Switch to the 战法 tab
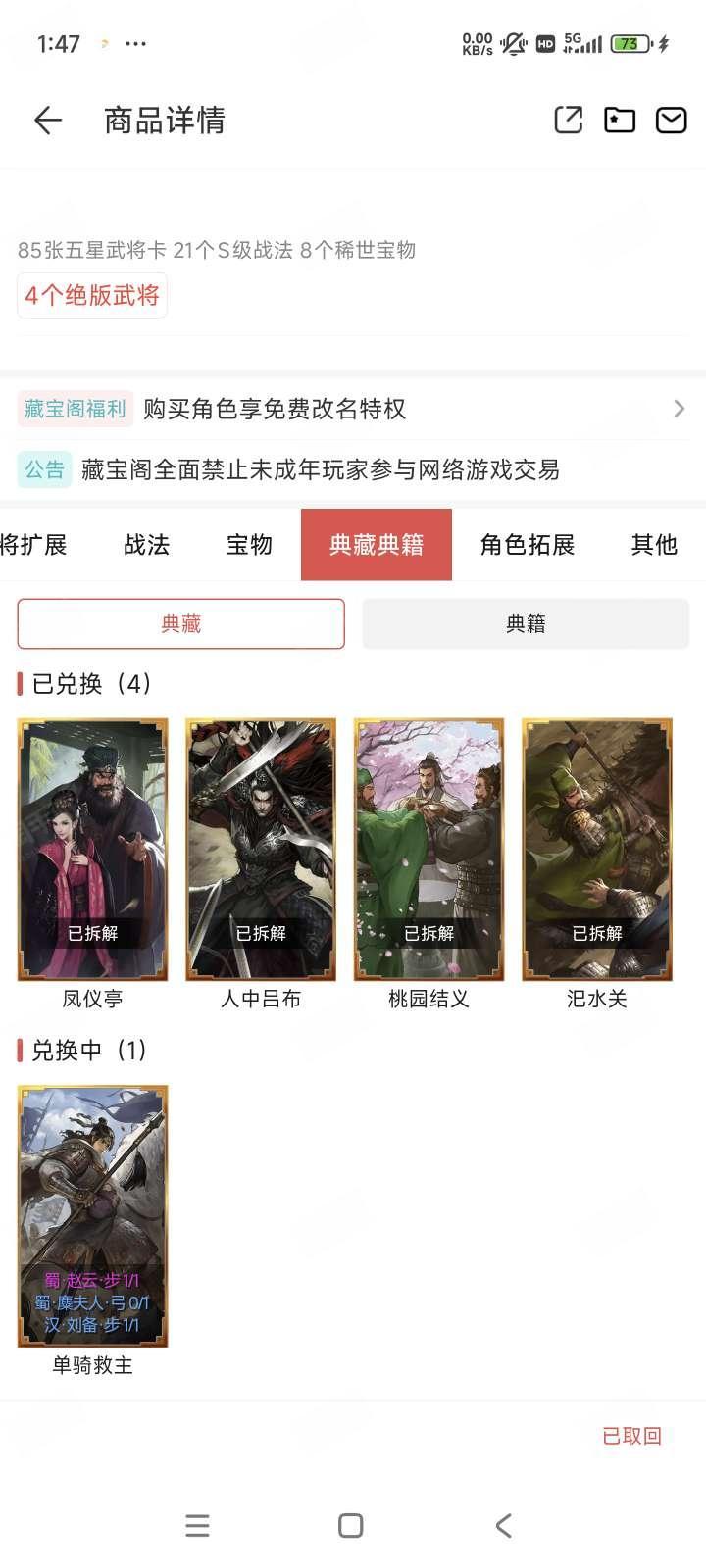 pos(147,545)
